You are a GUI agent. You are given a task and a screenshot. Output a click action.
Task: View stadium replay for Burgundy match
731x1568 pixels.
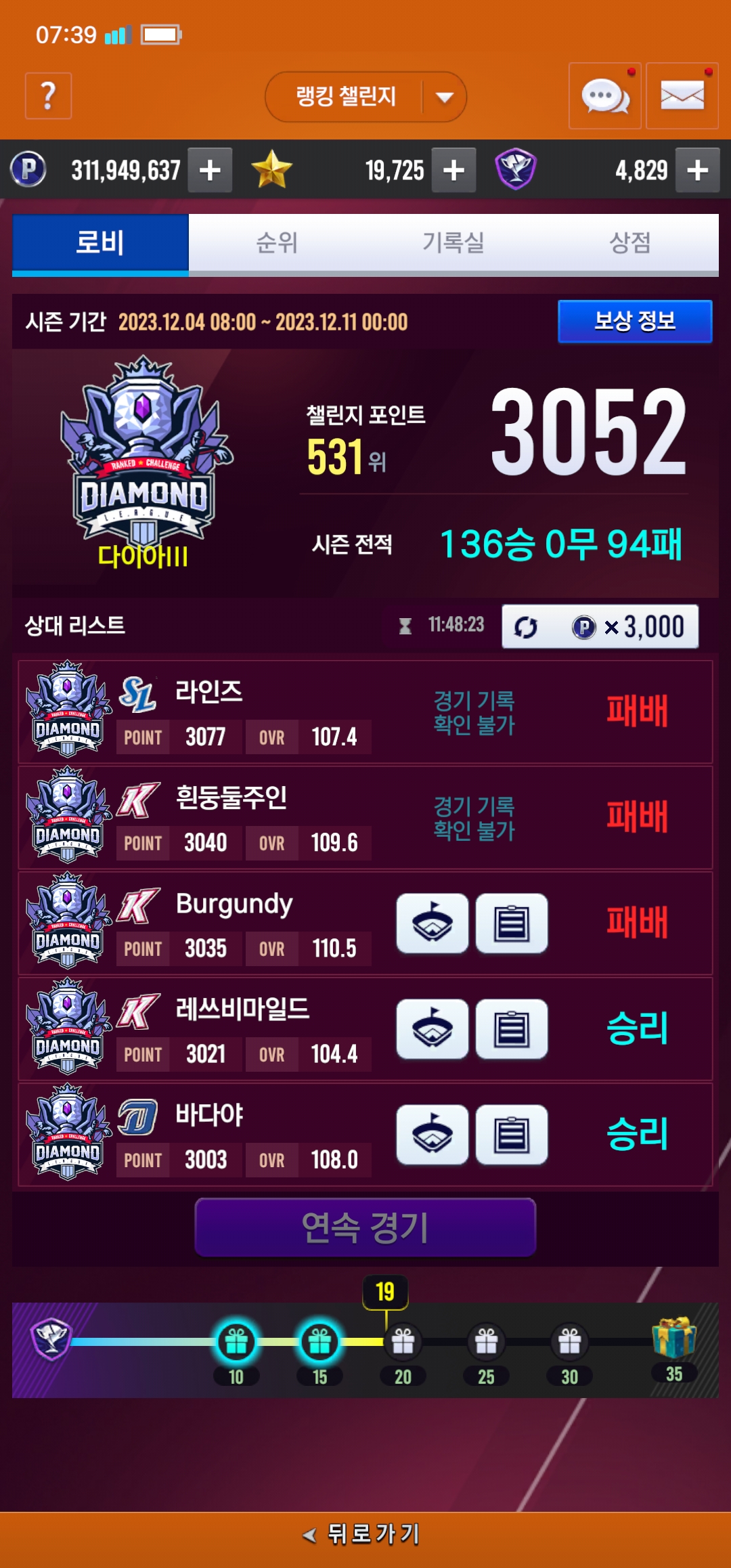click(433, 923)
